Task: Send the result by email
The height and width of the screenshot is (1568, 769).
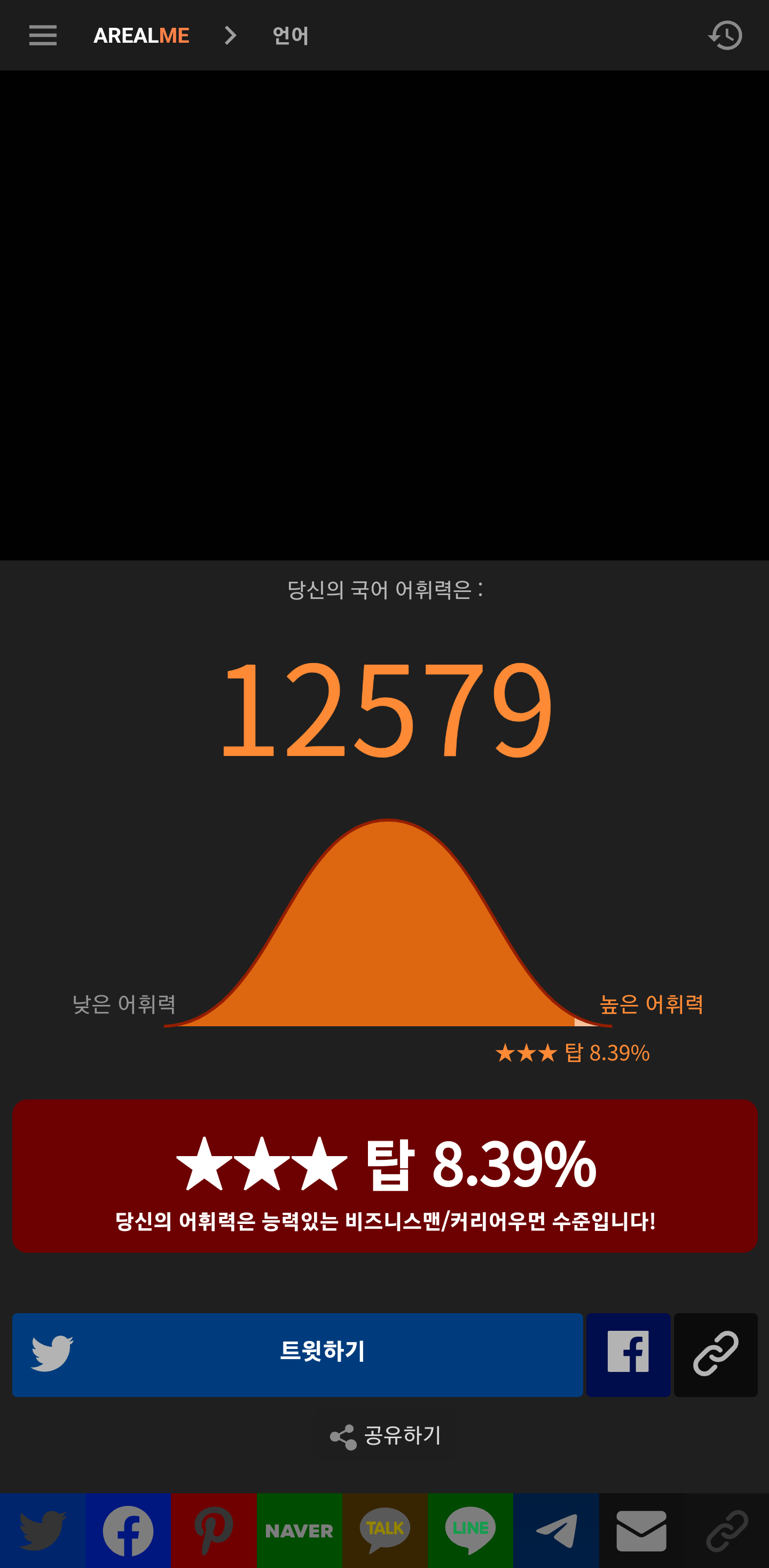Action: tap(641, 1530)
